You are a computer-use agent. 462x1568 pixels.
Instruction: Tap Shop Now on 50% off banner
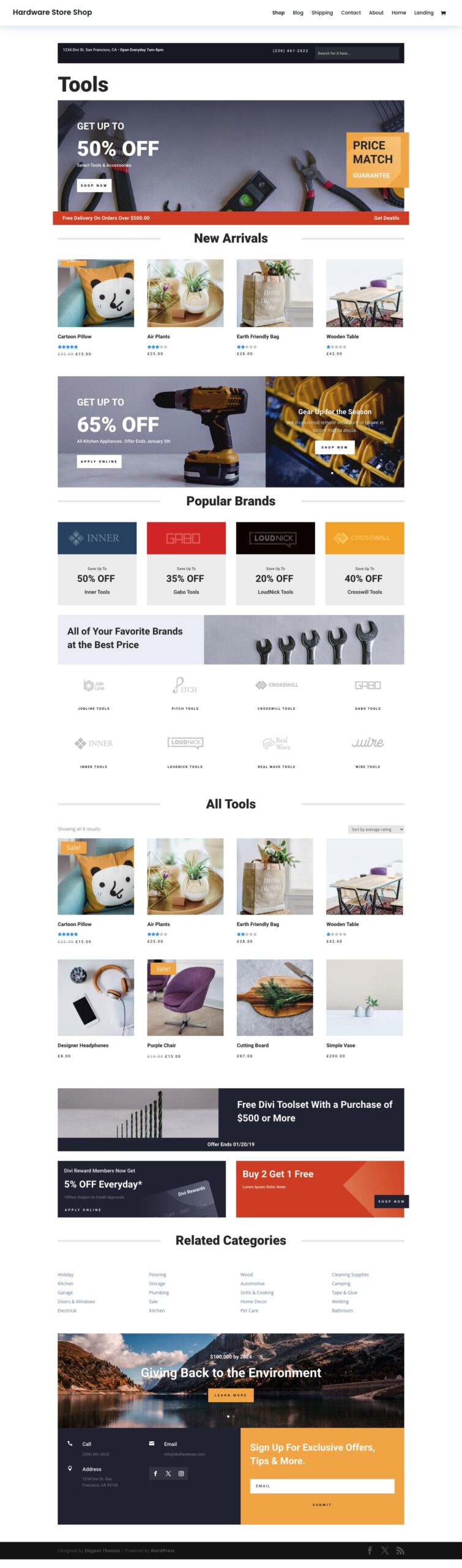pos(94,185)
